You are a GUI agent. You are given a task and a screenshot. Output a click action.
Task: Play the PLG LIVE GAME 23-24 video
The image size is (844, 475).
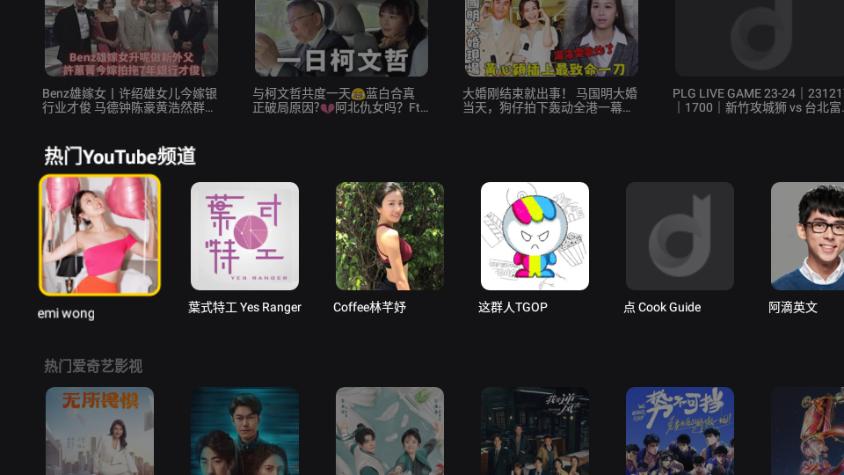coord(760,38)
